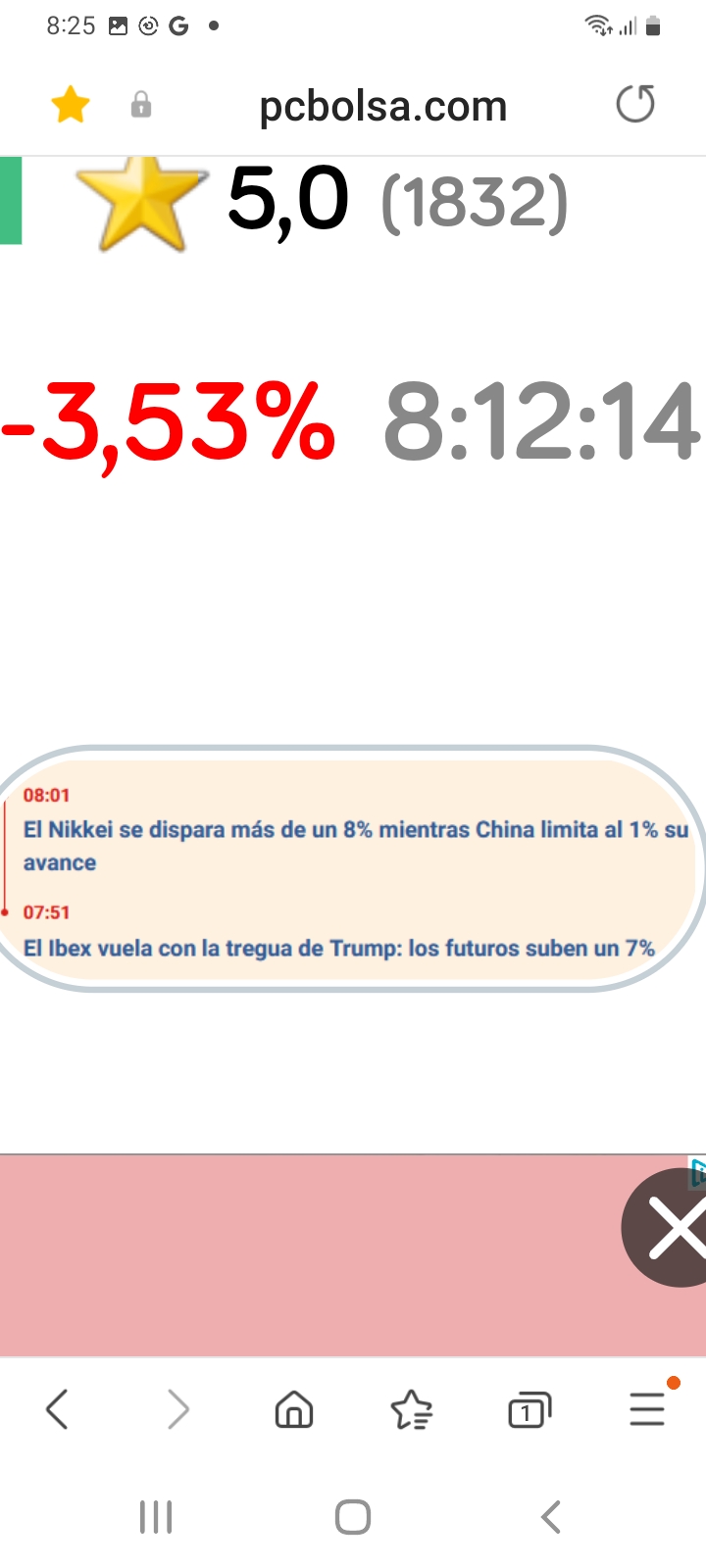Open the tabs switcher
The width and height of the screenshot is (706, 1568).
pos(529,1410)
